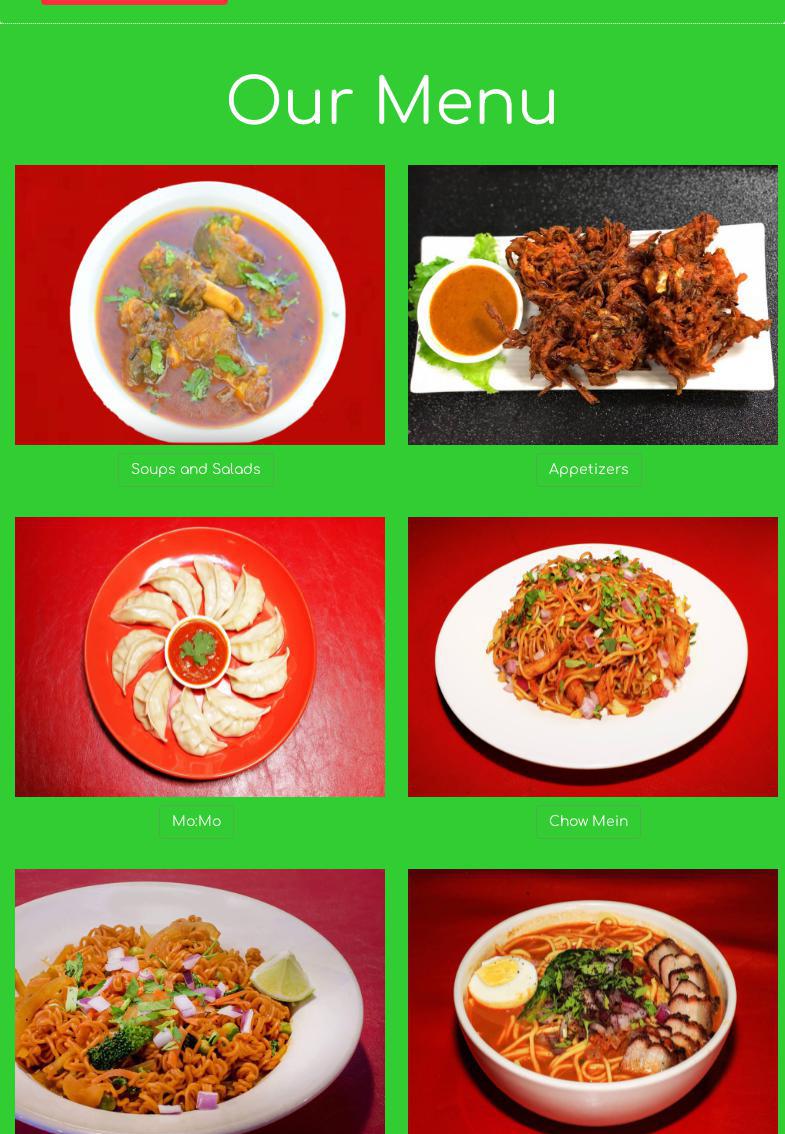Screen dimensions: 785x1134
Task: Tap the Soups and Salads soup photo
Action: pyautogui.click(x=200, y=305)
